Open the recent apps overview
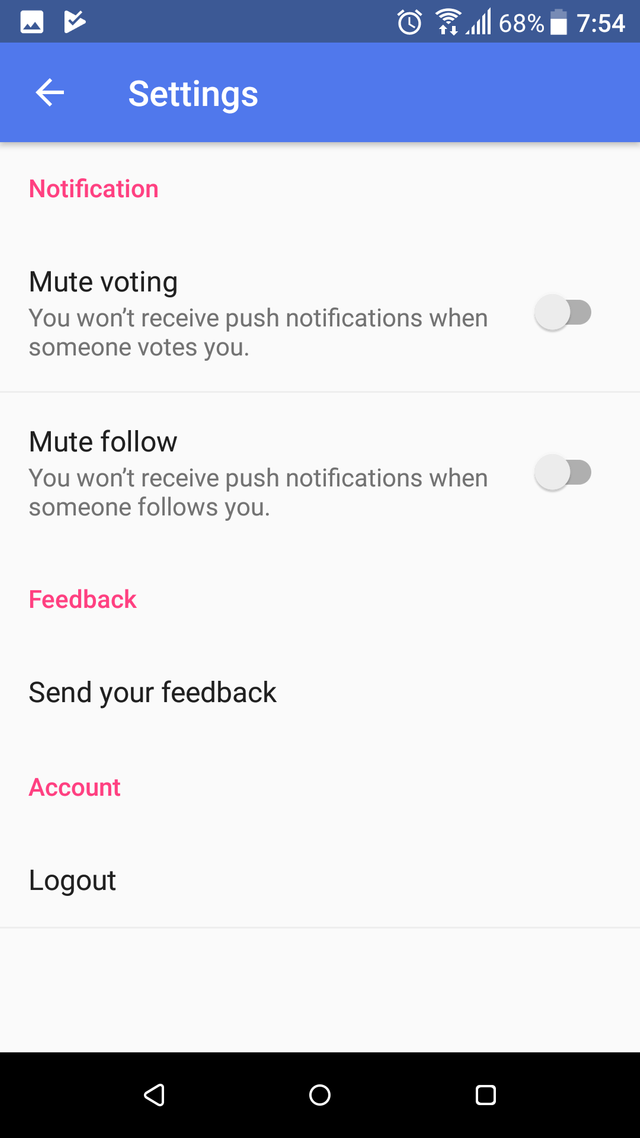The height and width of the screenshot is (1138, 640). click(x=486, y=1095)
